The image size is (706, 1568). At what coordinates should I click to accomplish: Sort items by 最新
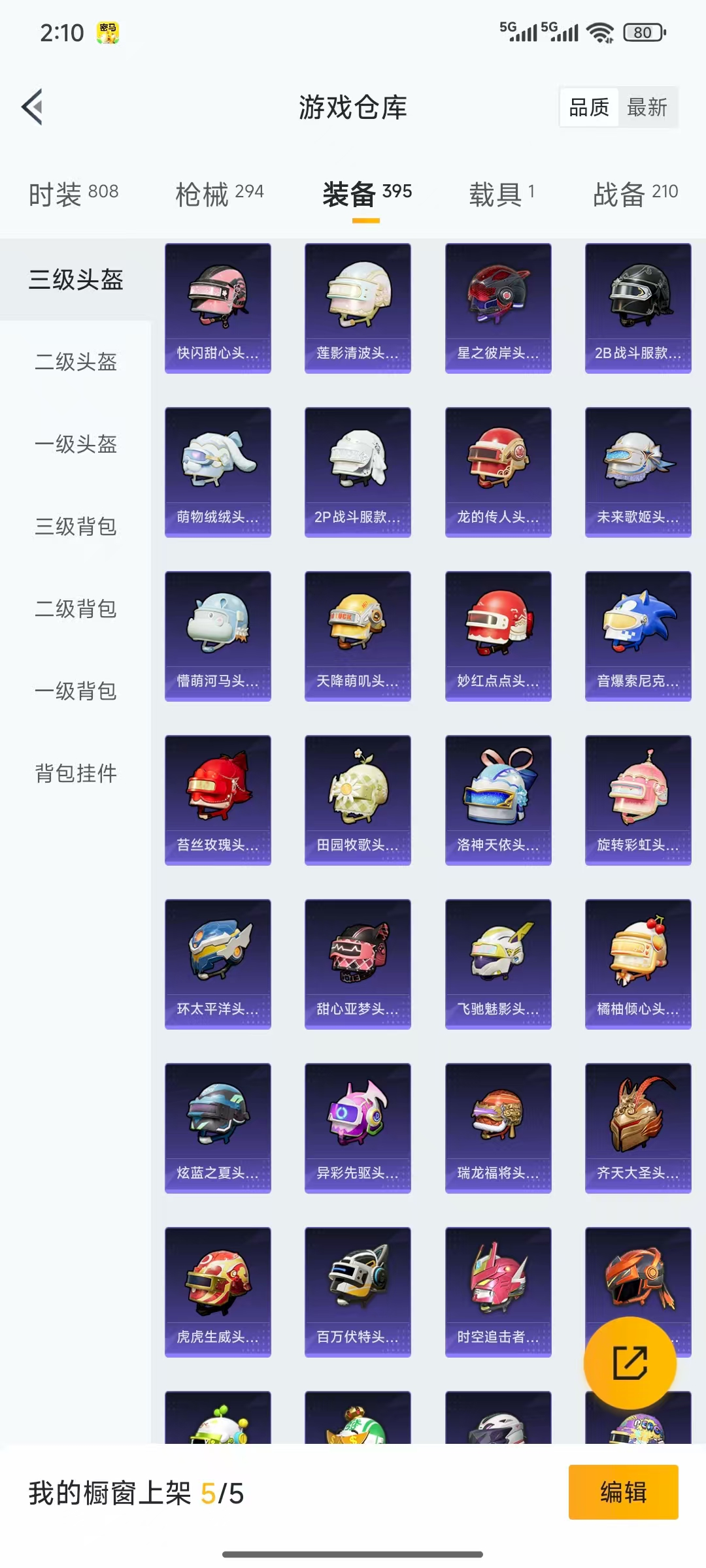coord(647,107)
